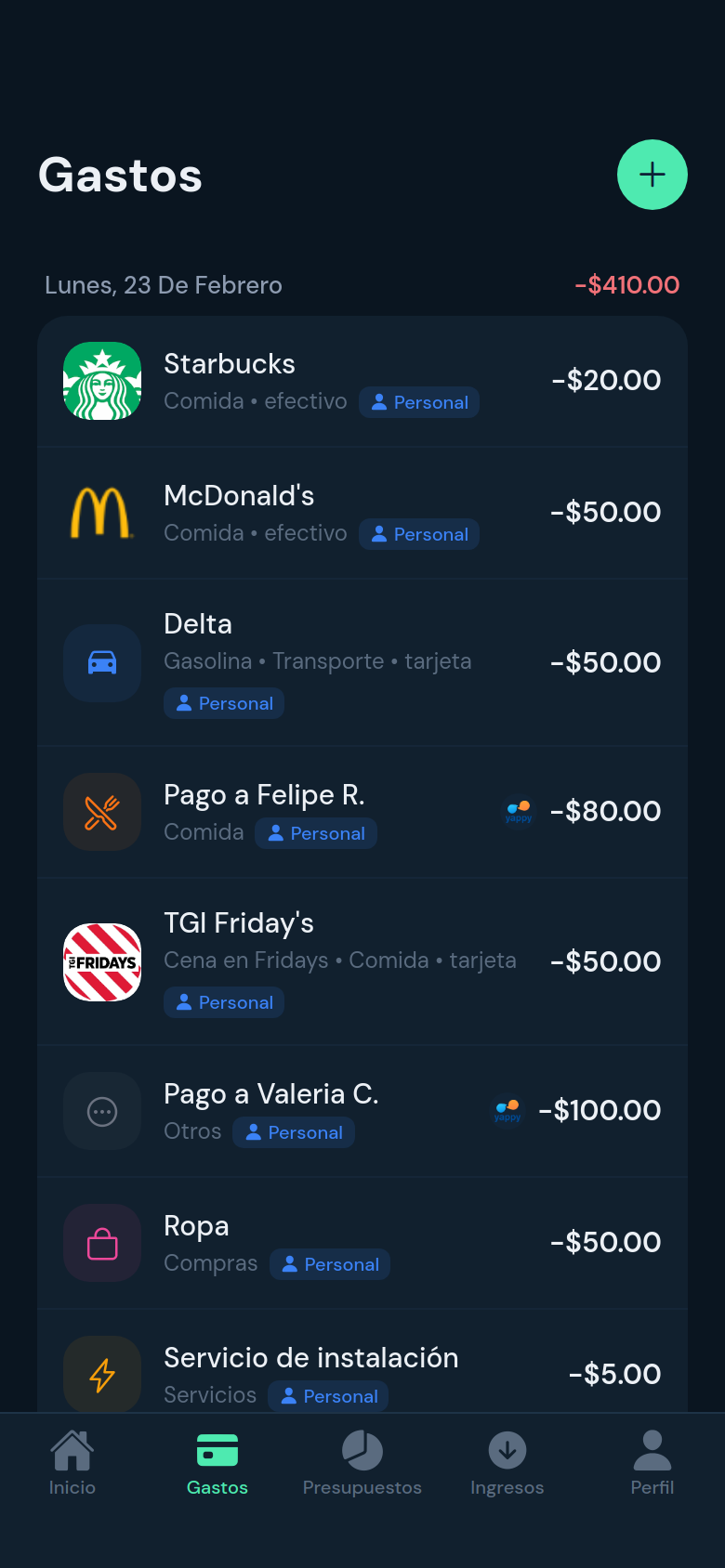
Task: Open the fork and knife icon for Pago a Felipe R.
Action: 102,811
